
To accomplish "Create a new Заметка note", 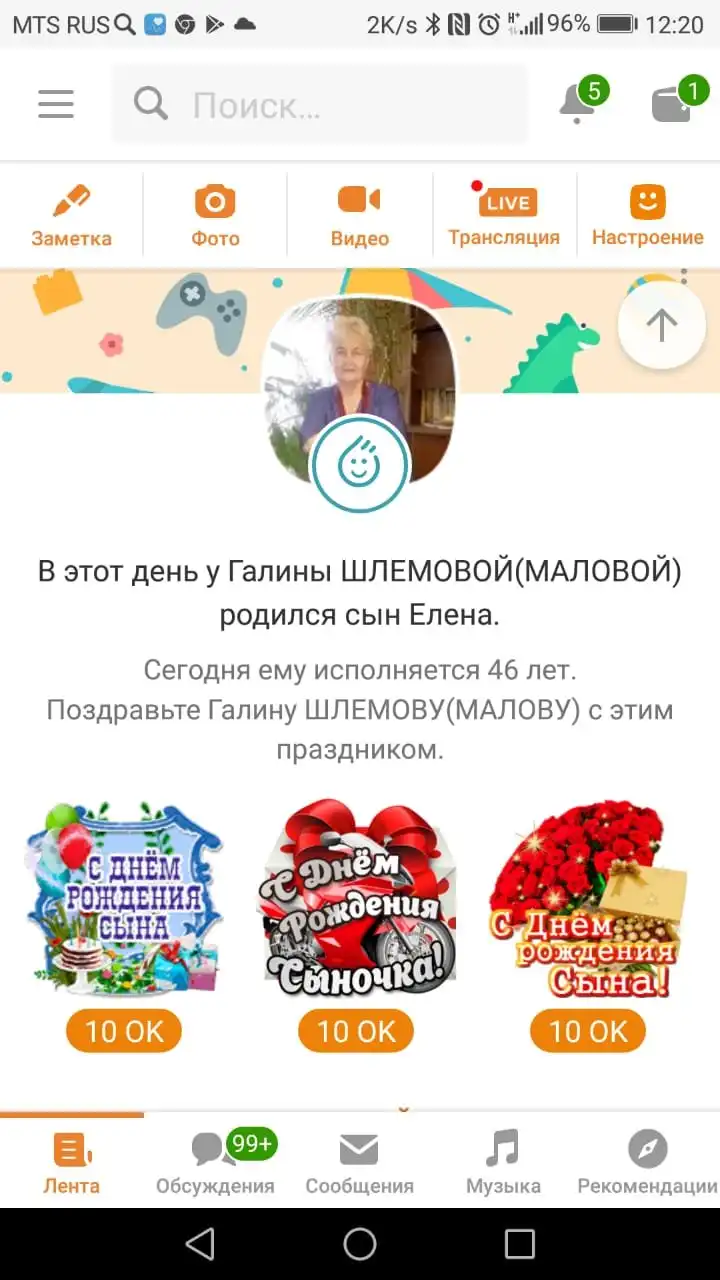I will click(x=71, y=214).
